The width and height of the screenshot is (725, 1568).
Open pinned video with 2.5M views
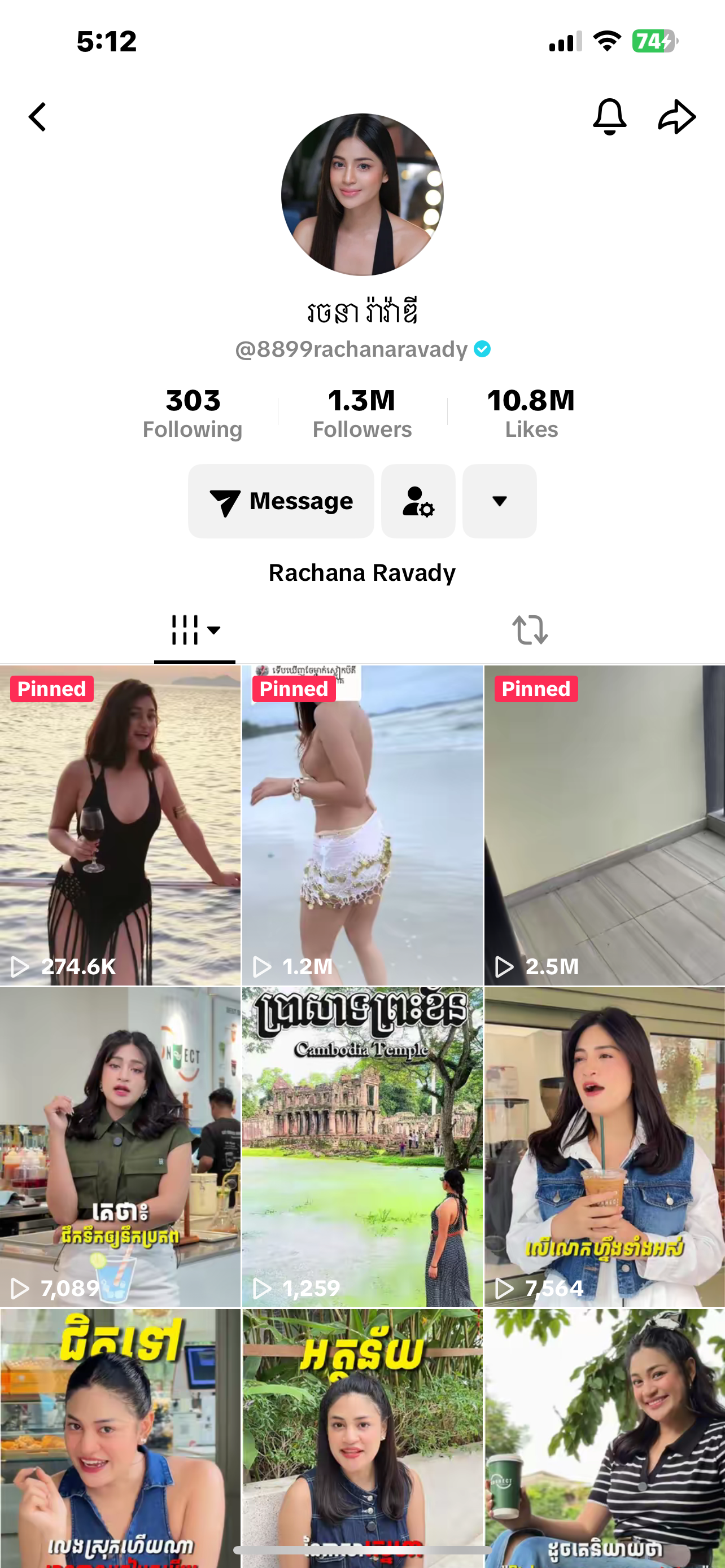605,825
